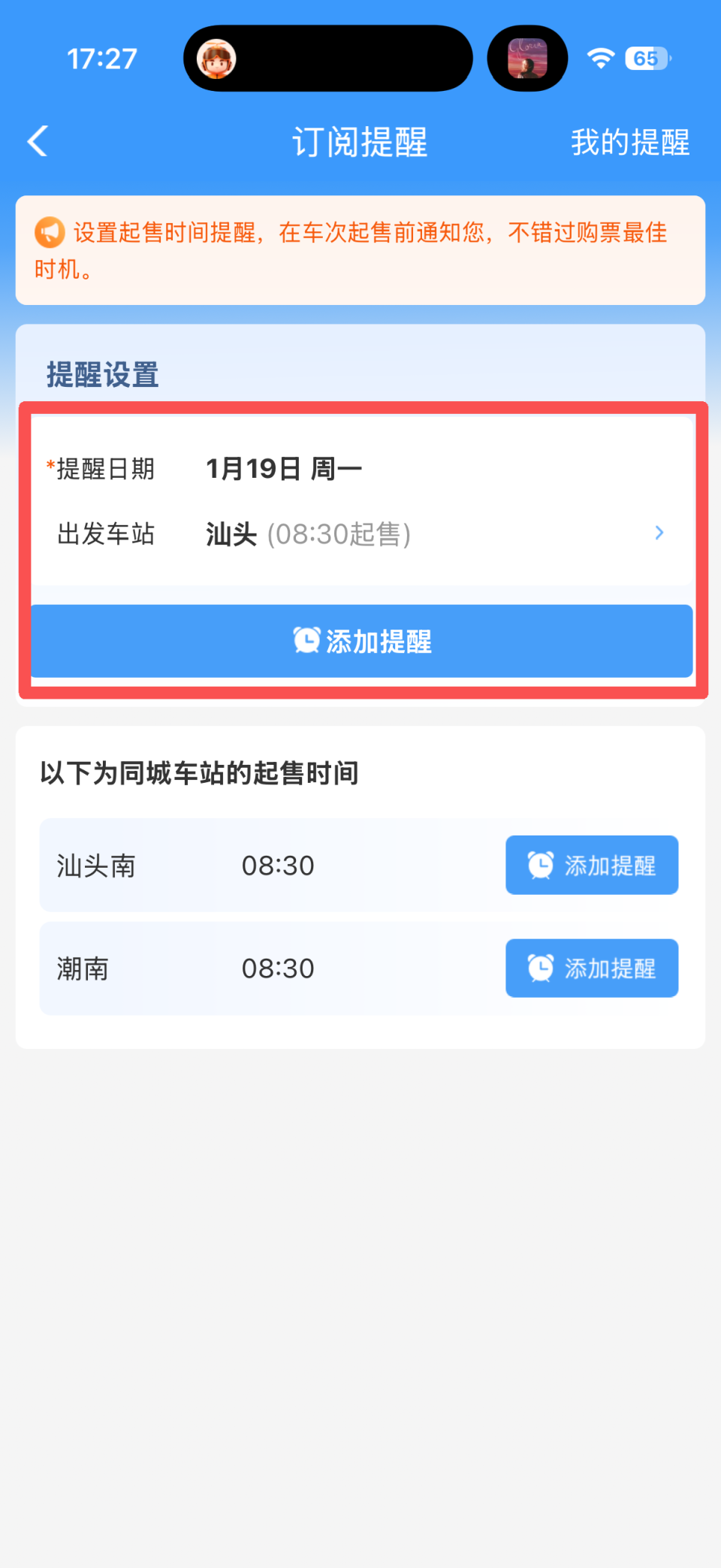Click the megaphone notice icon

click(49, 233)
